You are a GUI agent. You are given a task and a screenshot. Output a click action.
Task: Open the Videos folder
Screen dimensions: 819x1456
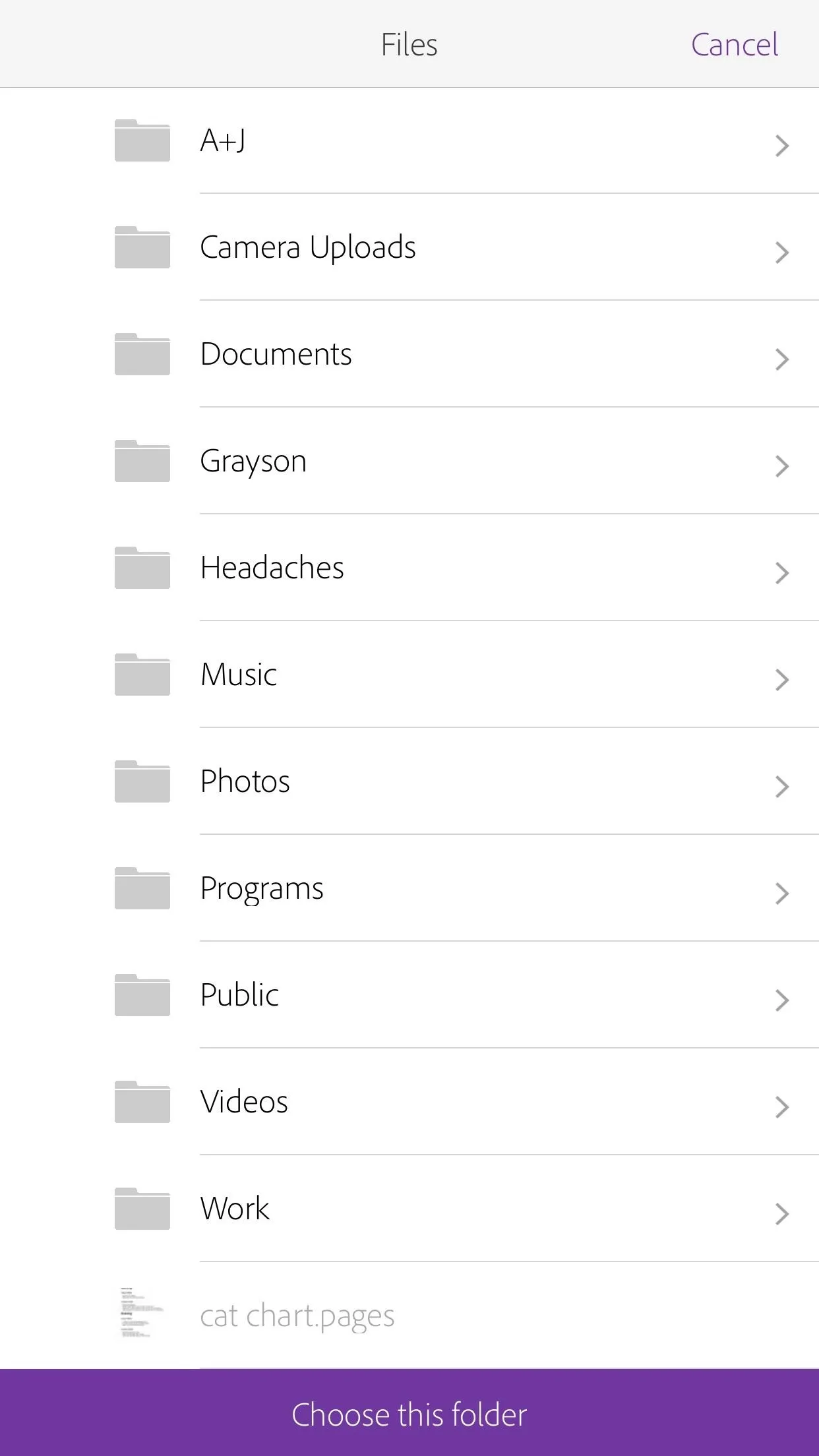click(x=409, y=1102)
